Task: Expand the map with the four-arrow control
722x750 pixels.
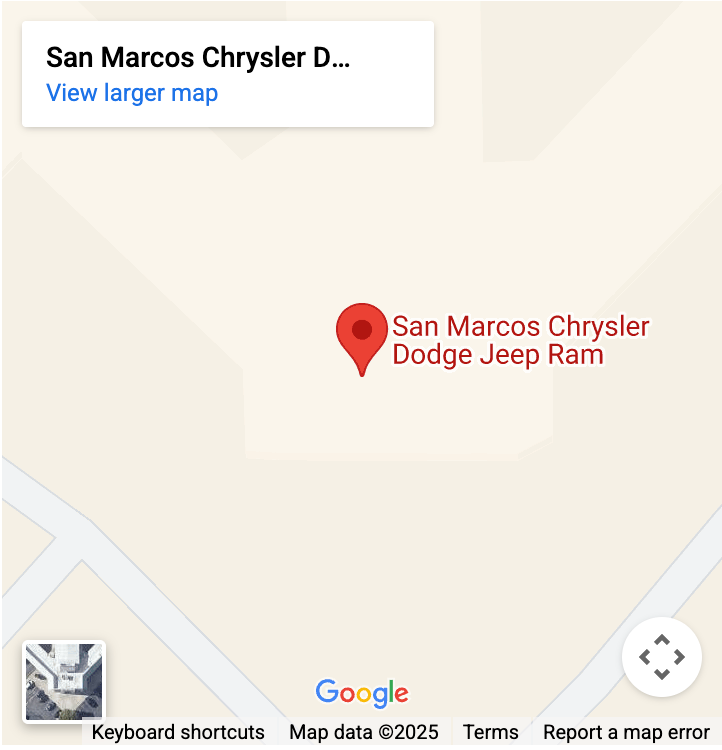Action: (661, 657)
